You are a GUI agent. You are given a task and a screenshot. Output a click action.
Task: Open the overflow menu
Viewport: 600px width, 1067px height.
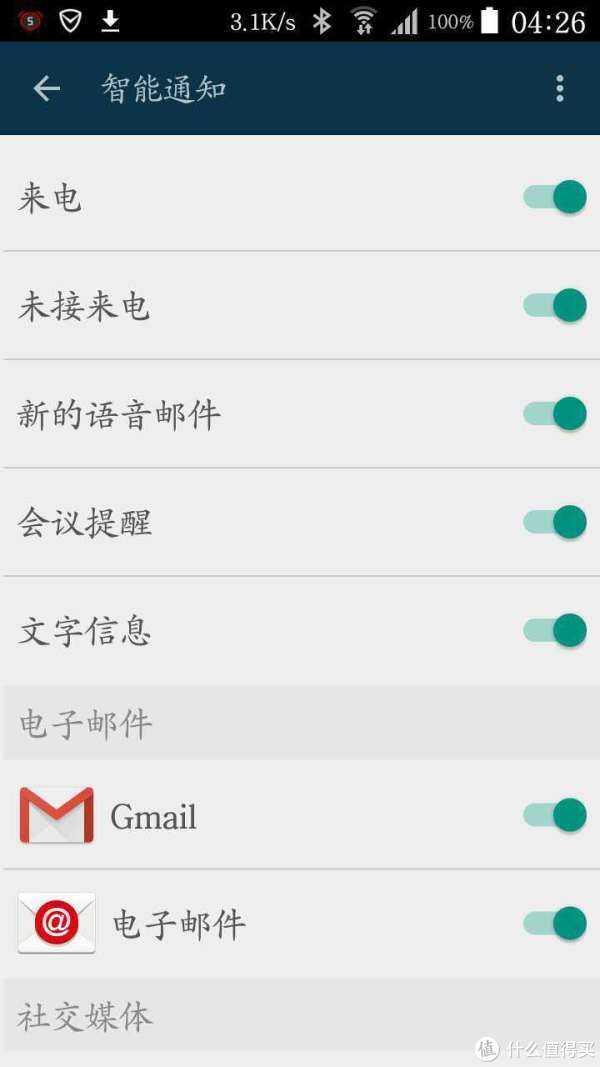559,88
